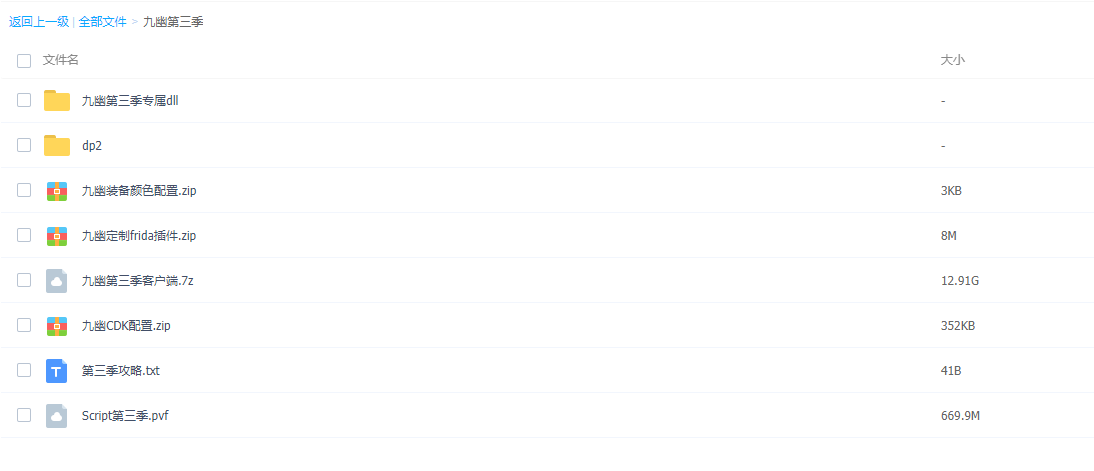Check the box next to dp2

[24, 145]
